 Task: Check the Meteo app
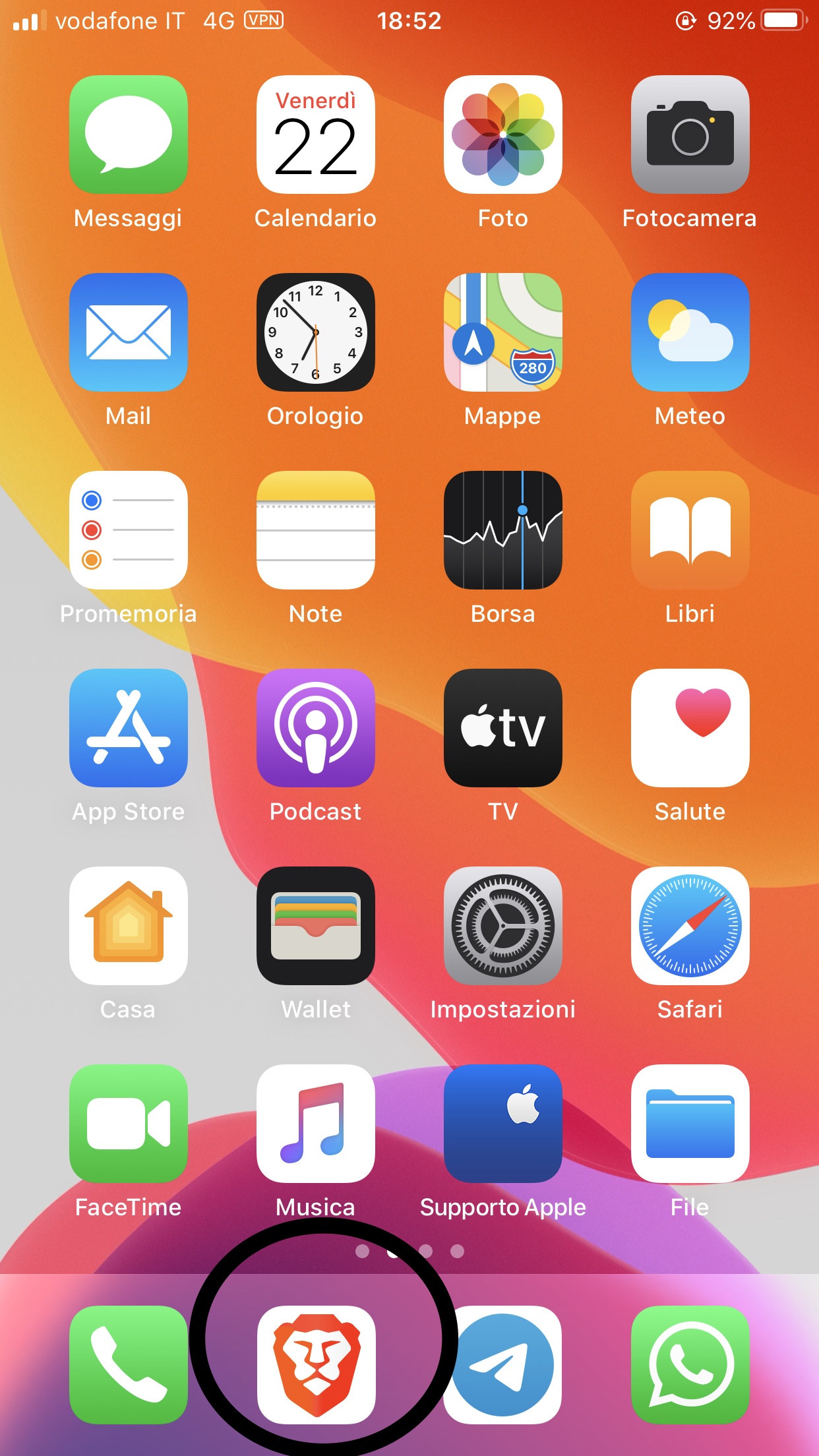(x=690, y=332)
